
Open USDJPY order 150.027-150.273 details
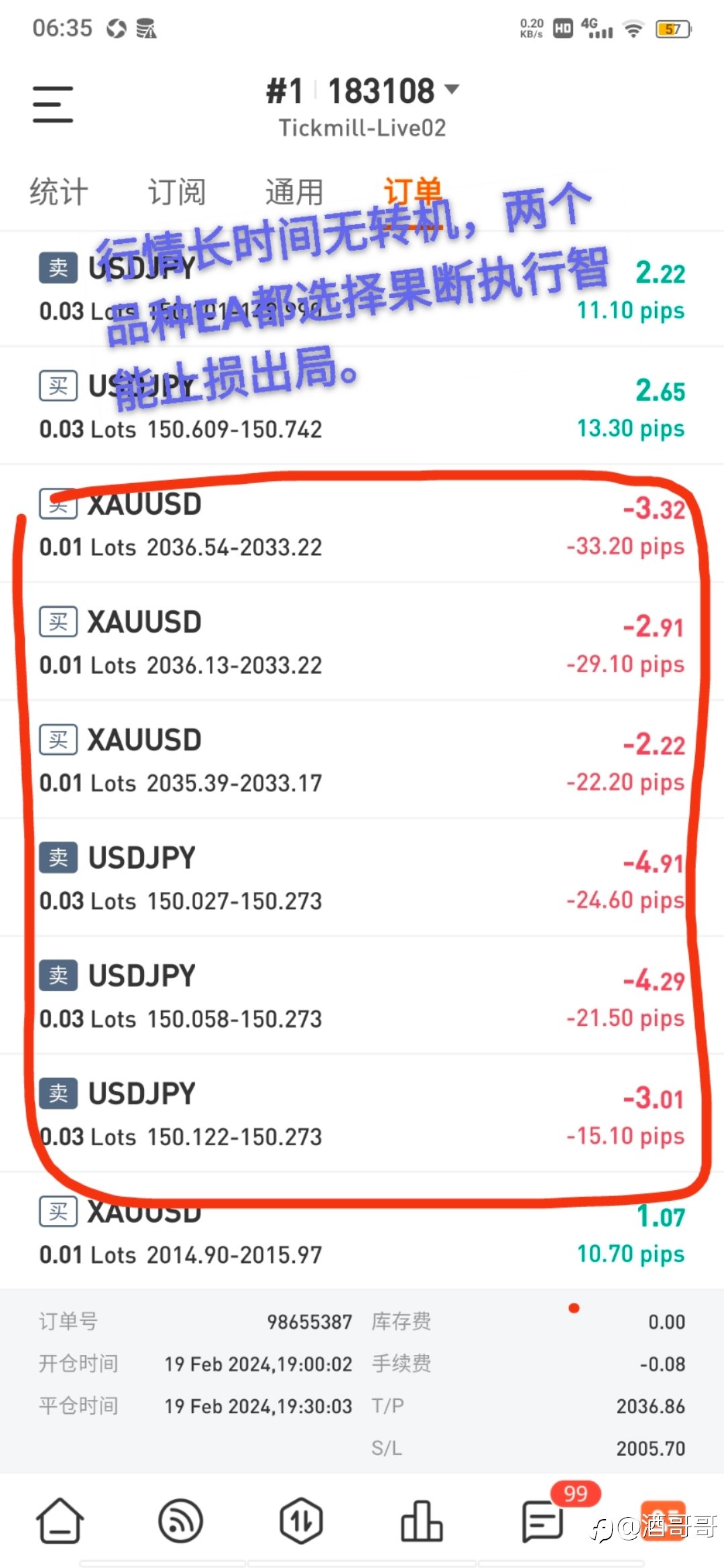coord(362,878)
